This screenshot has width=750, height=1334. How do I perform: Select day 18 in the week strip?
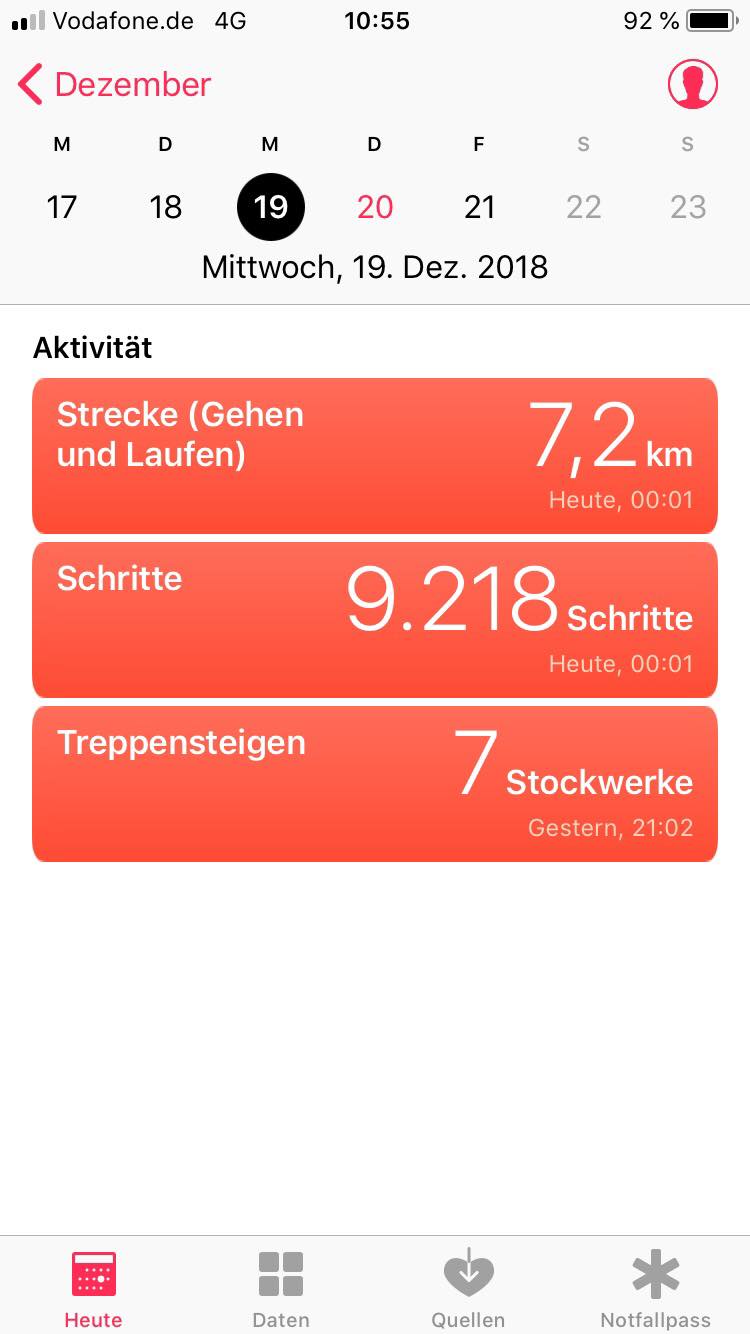(x=166, y=207)
